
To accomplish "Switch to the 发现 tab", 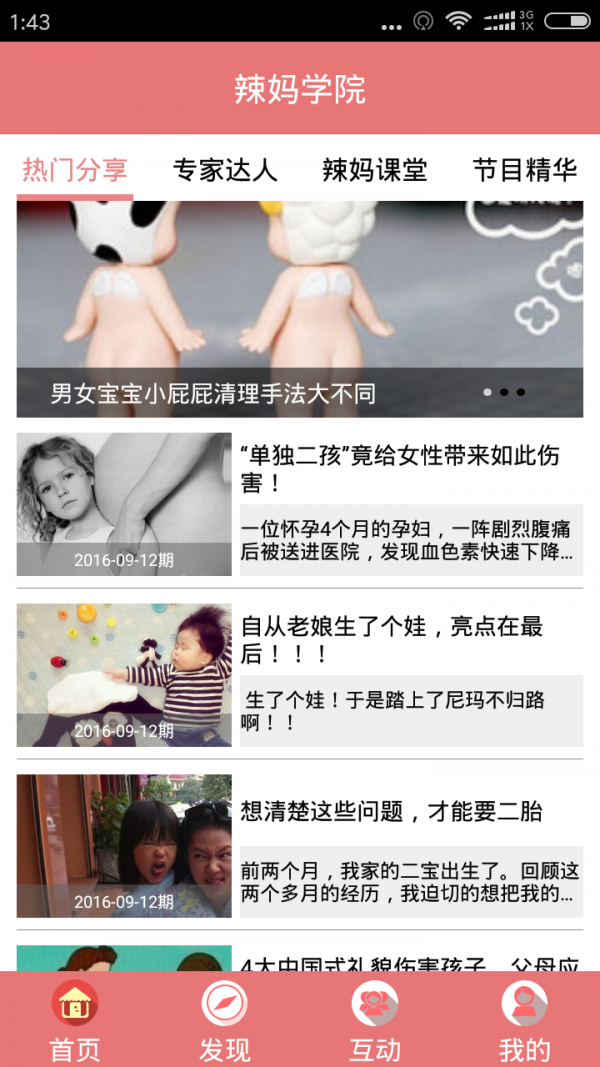I will tap(225, 1020).
